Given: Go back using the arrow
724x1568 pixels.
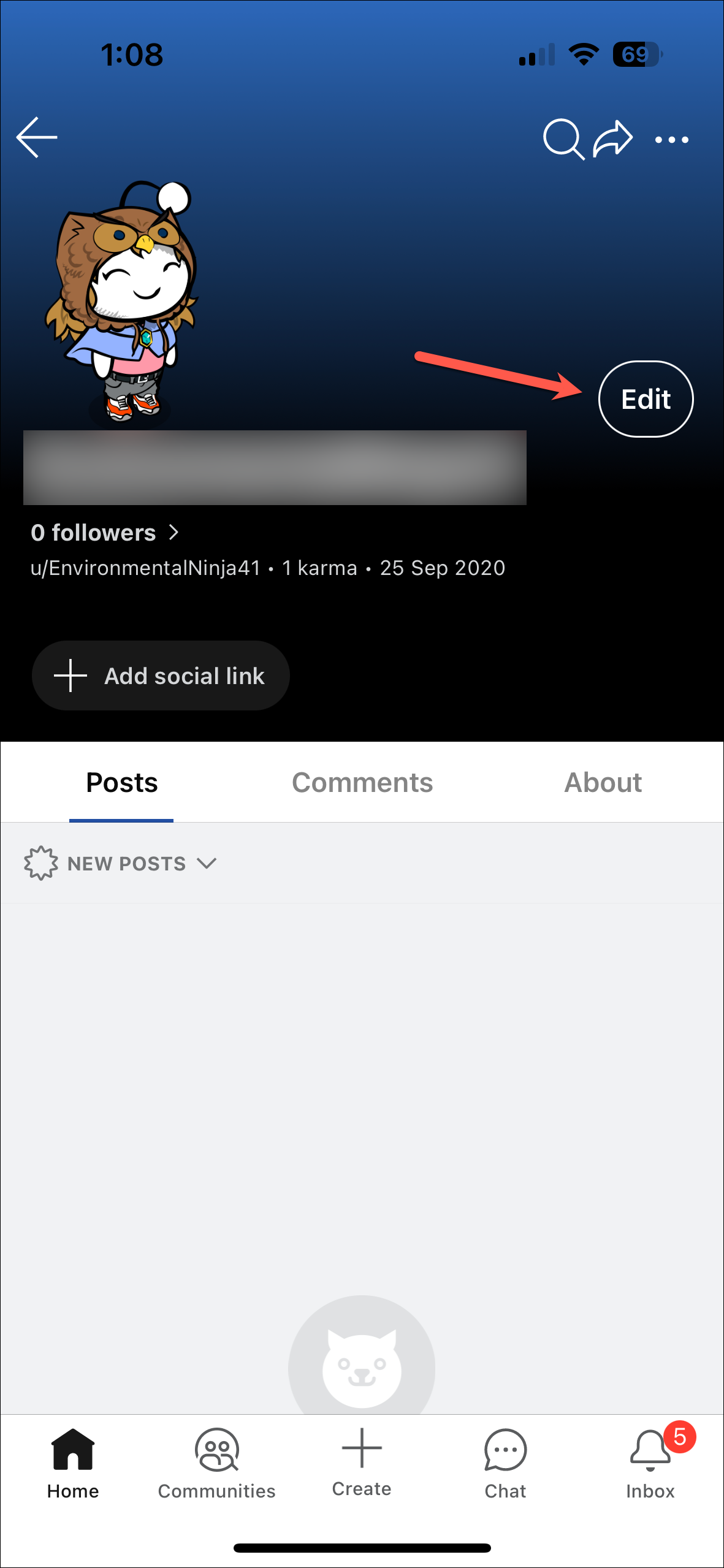Looking at the screenshot, I should pyautogui.click(x=37, y=137).
